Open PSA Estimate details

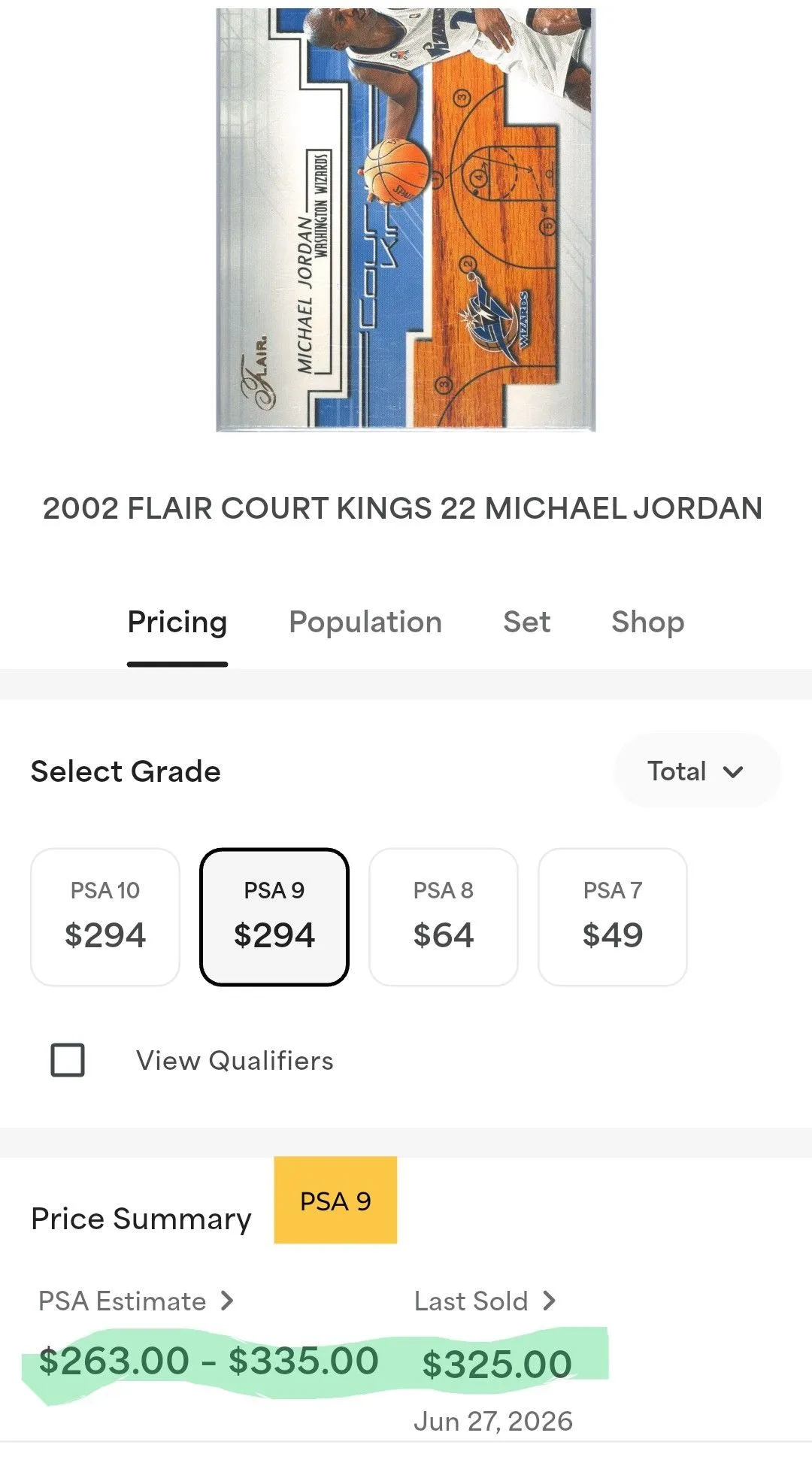pos(136,1301)
